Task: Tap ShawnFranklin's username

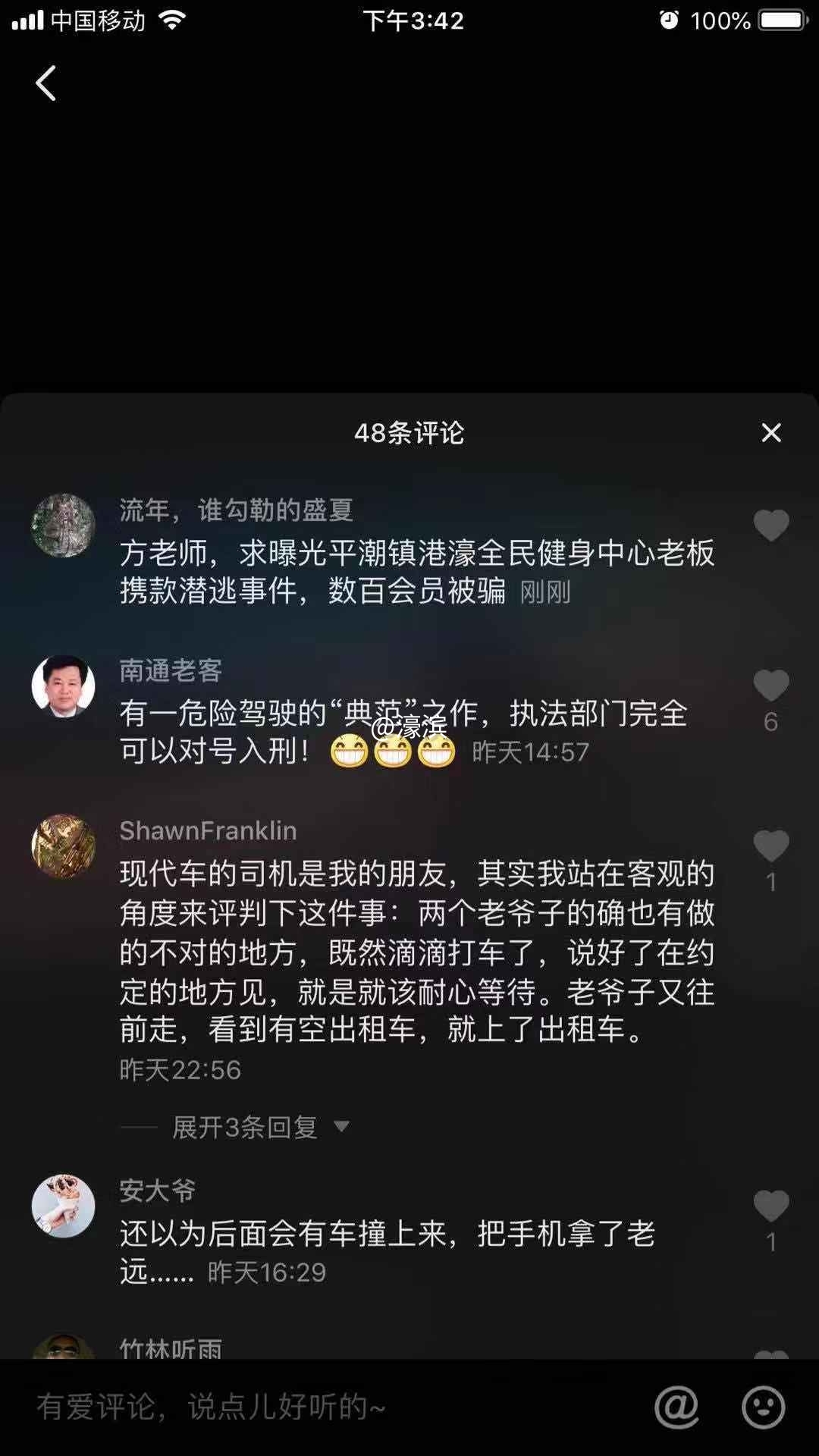Action: point(207,830)
